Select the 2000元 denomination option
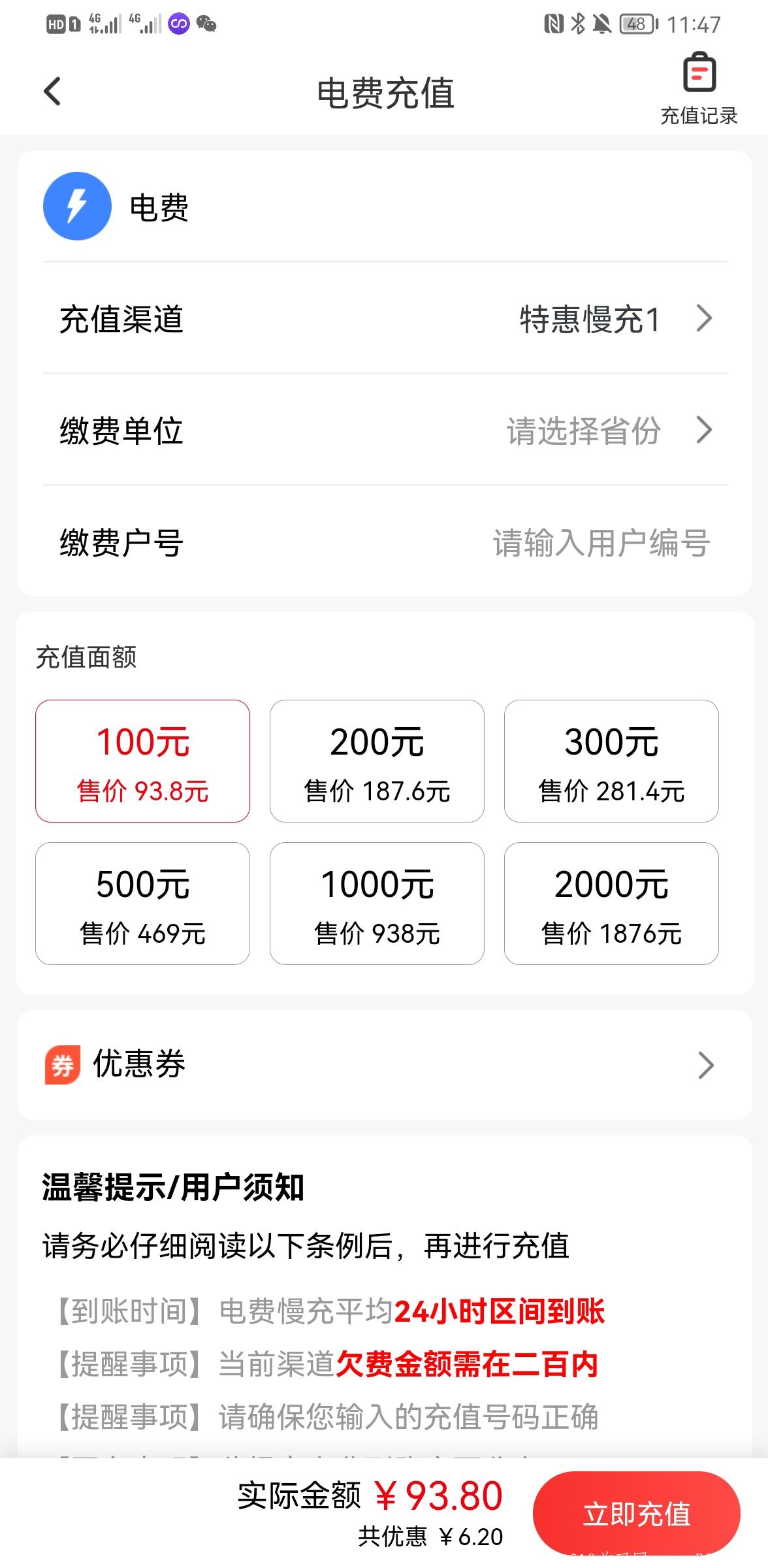Viewport: 768px width, 1568px height. click(x=611, y=904)
